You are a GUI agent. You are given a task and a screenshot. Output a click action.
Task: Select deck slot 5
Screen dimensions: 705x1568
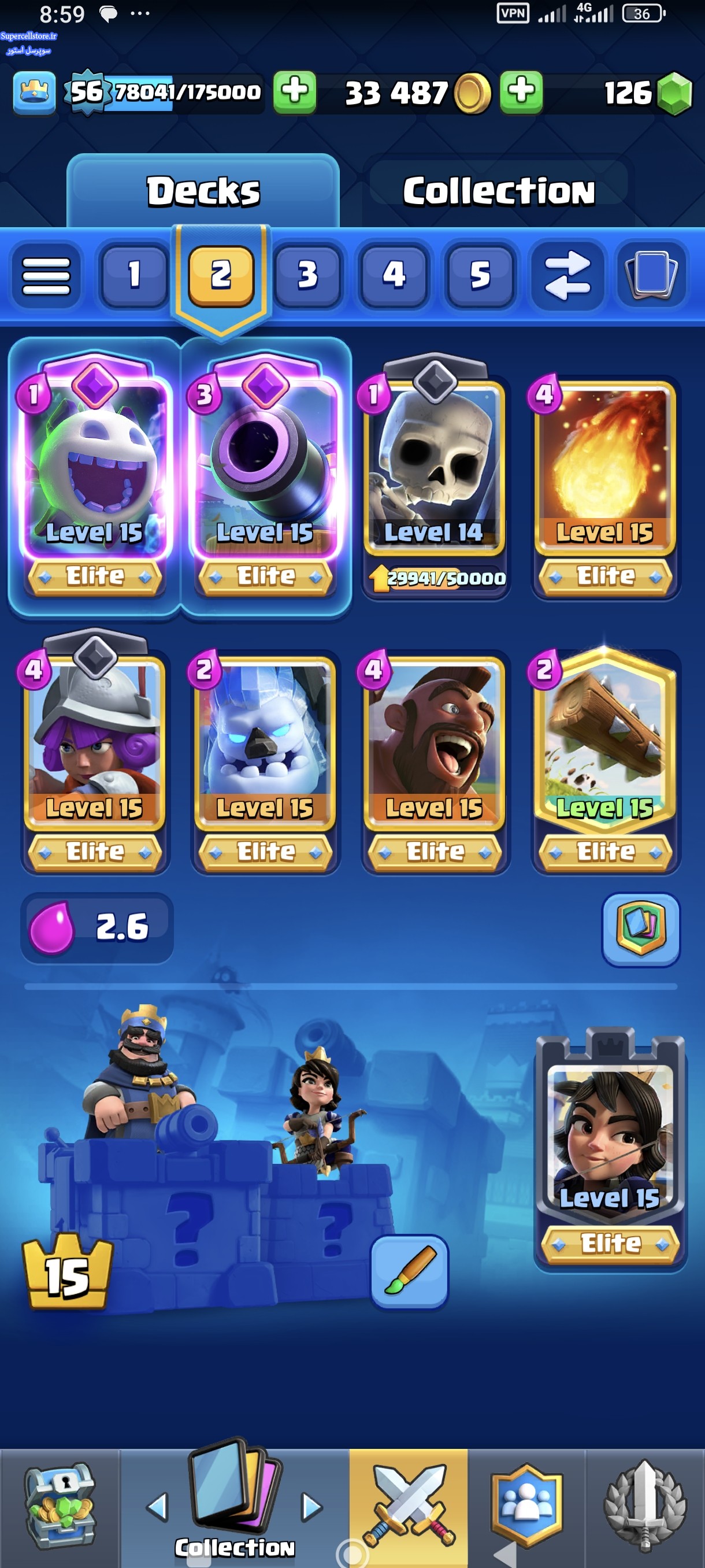pyautogui.click(x=480, y=275)
